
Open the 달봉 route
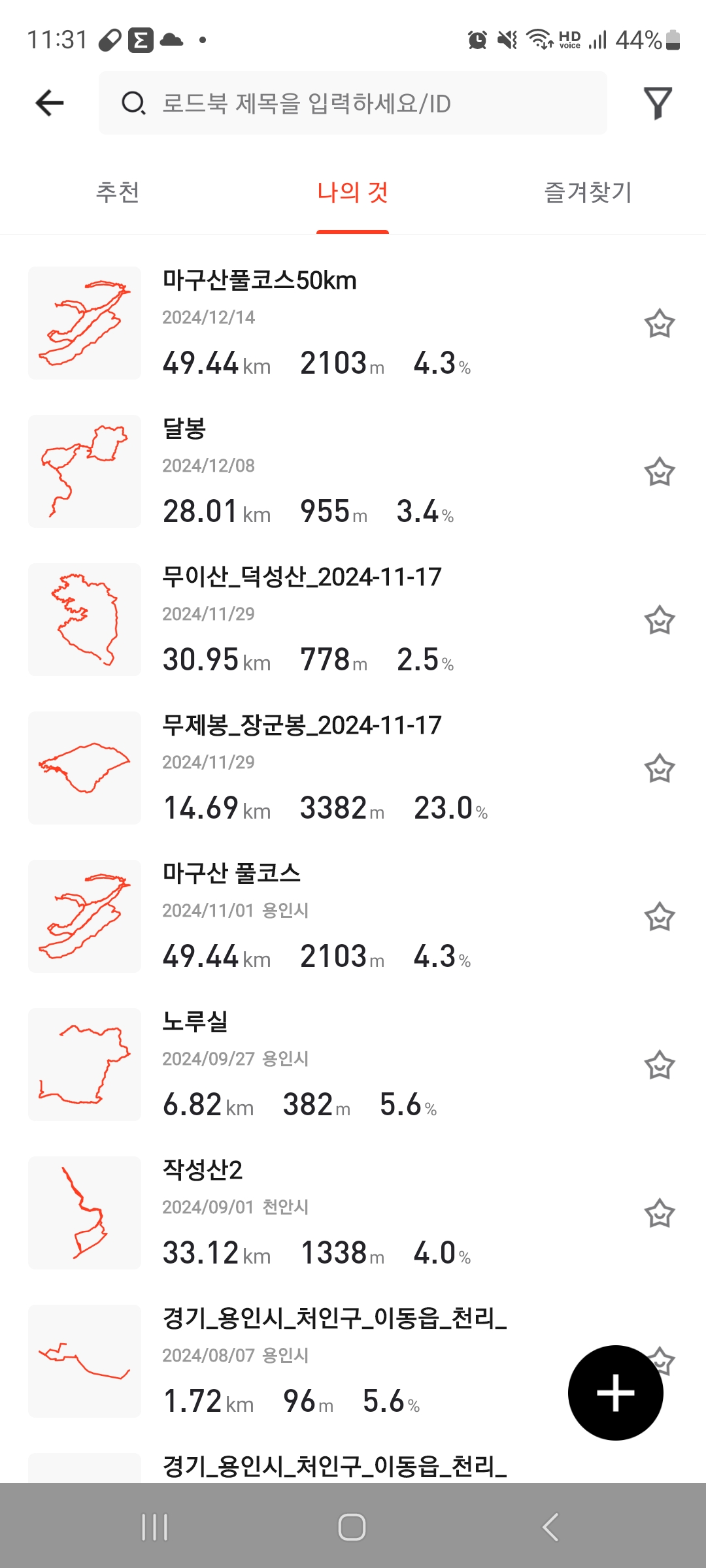click(x=314, y=472)
